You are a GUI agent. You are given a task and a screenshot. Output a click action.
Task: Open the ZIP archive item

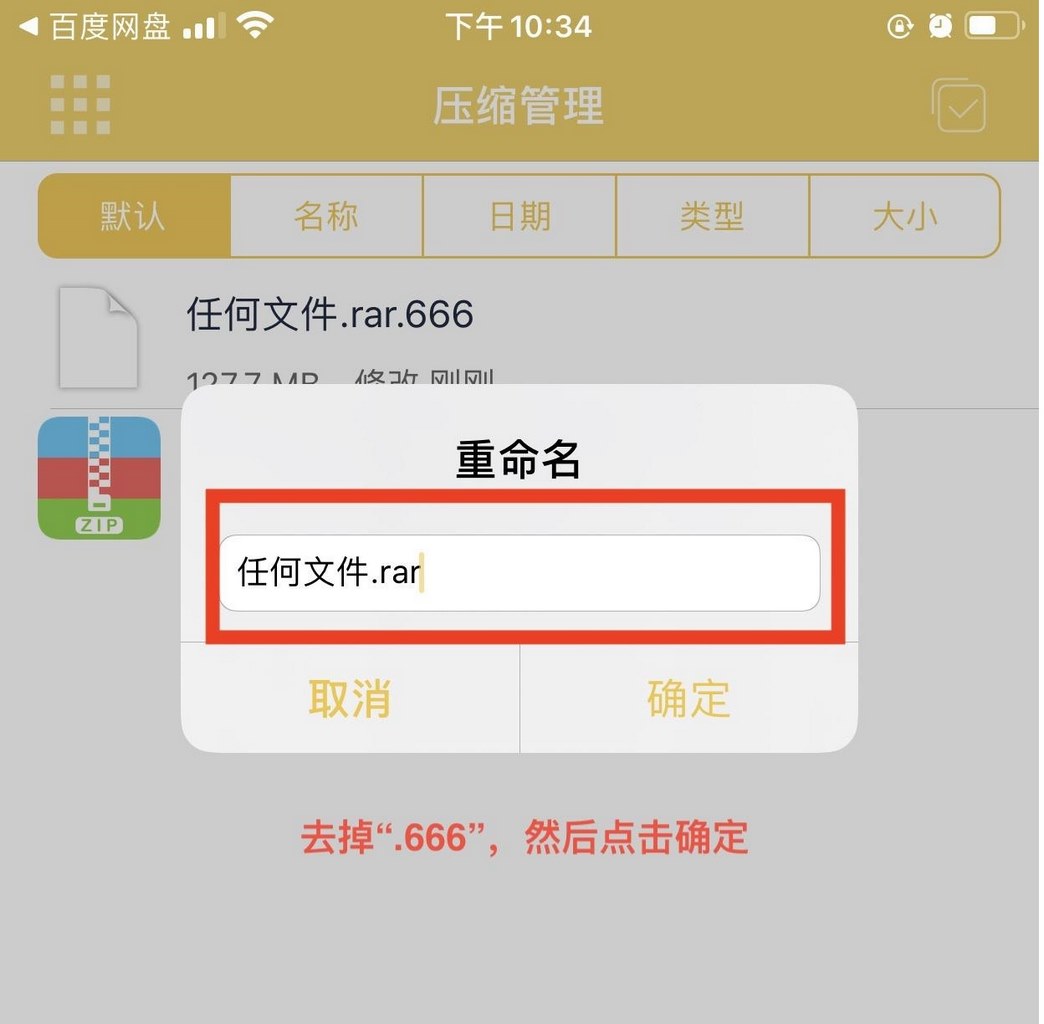pyautogui.click(x=99, y=478)
